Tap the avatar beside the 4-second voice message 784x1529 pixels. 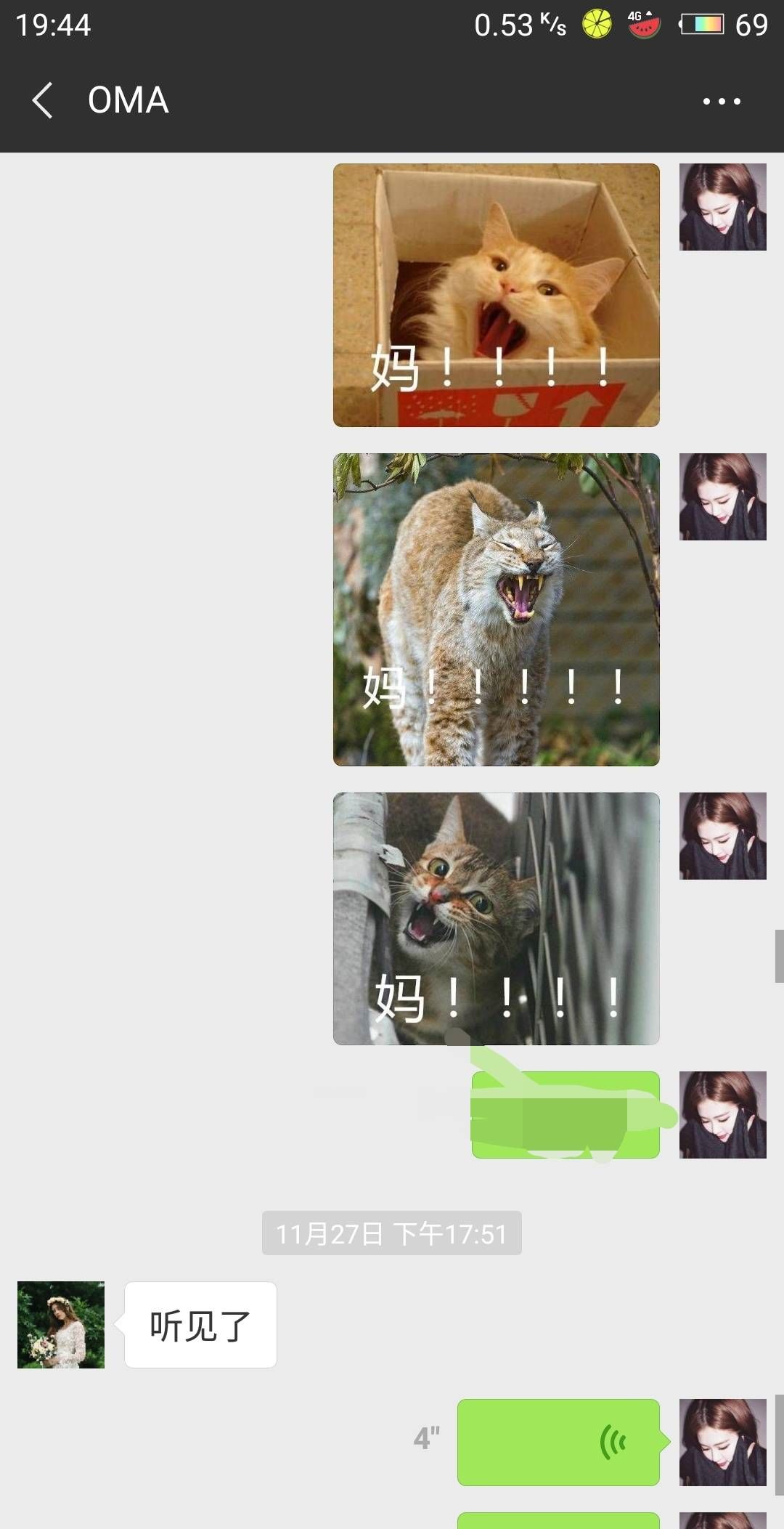coord(722,1442)
